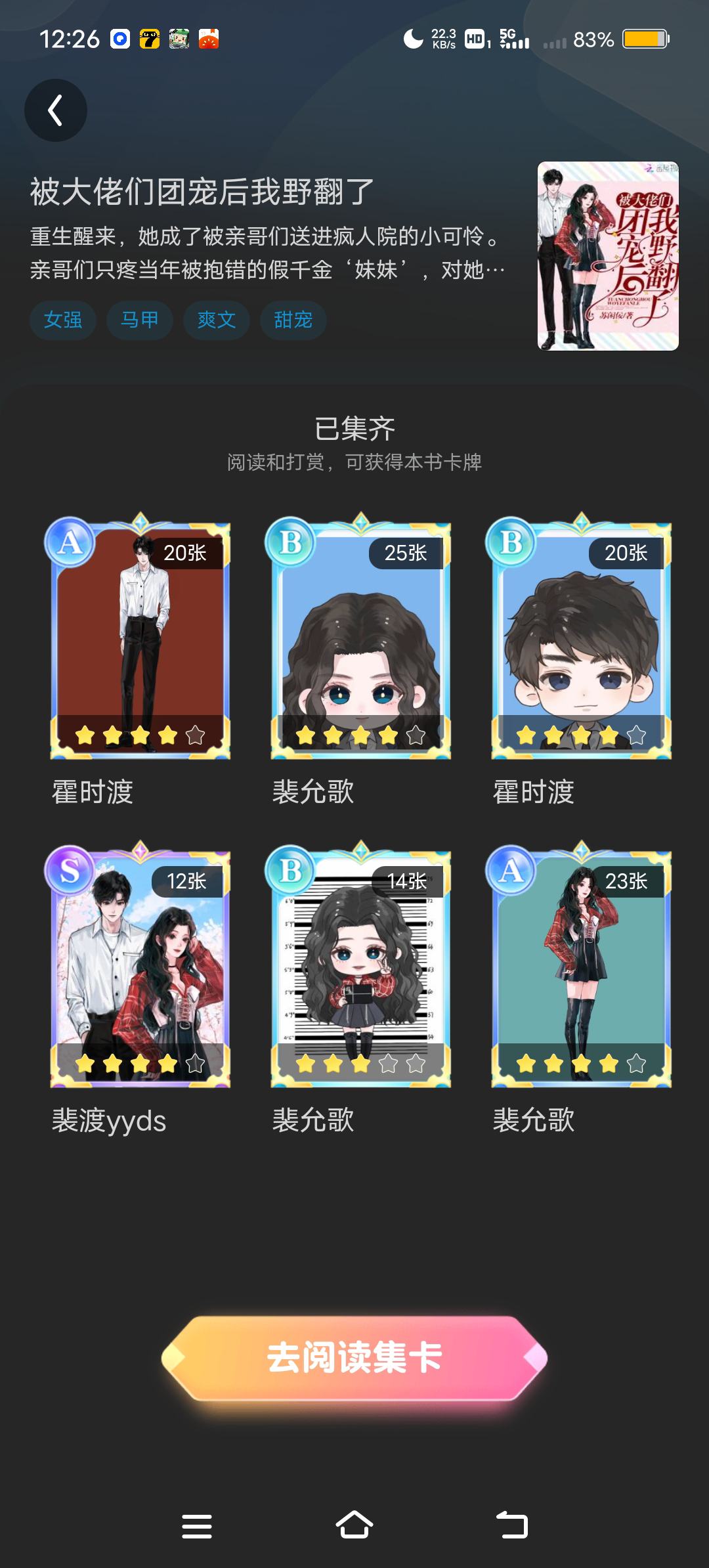Viewport: 709px width, 1568px height.
Task: Open the B-rank 裴允歌 card with 25张
Action: tap(358, 636)
